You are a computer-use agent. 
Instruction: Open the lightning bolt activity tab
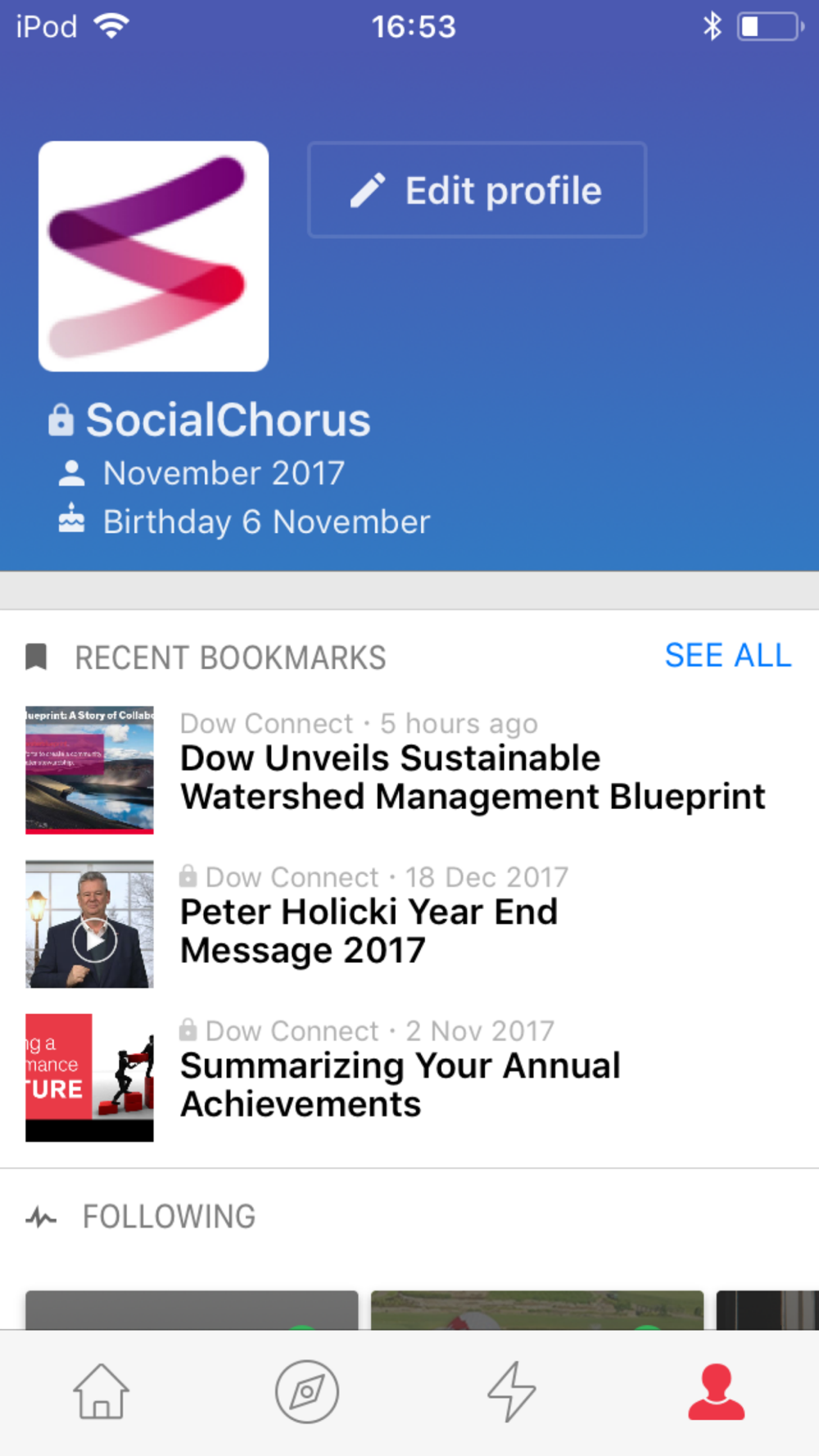[512, 1390]
